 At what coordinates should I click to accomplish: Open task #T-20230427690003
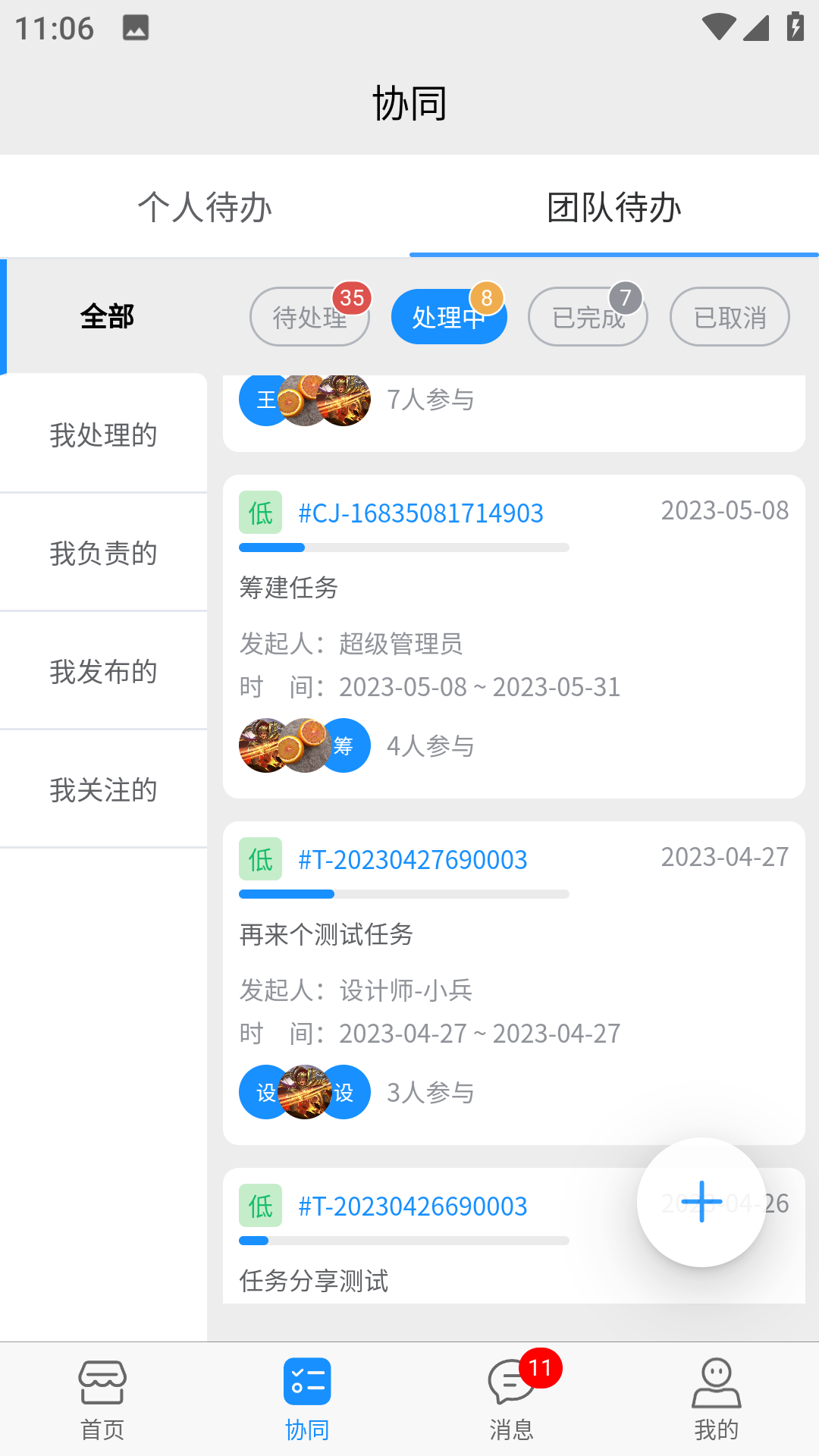point(413,858)
